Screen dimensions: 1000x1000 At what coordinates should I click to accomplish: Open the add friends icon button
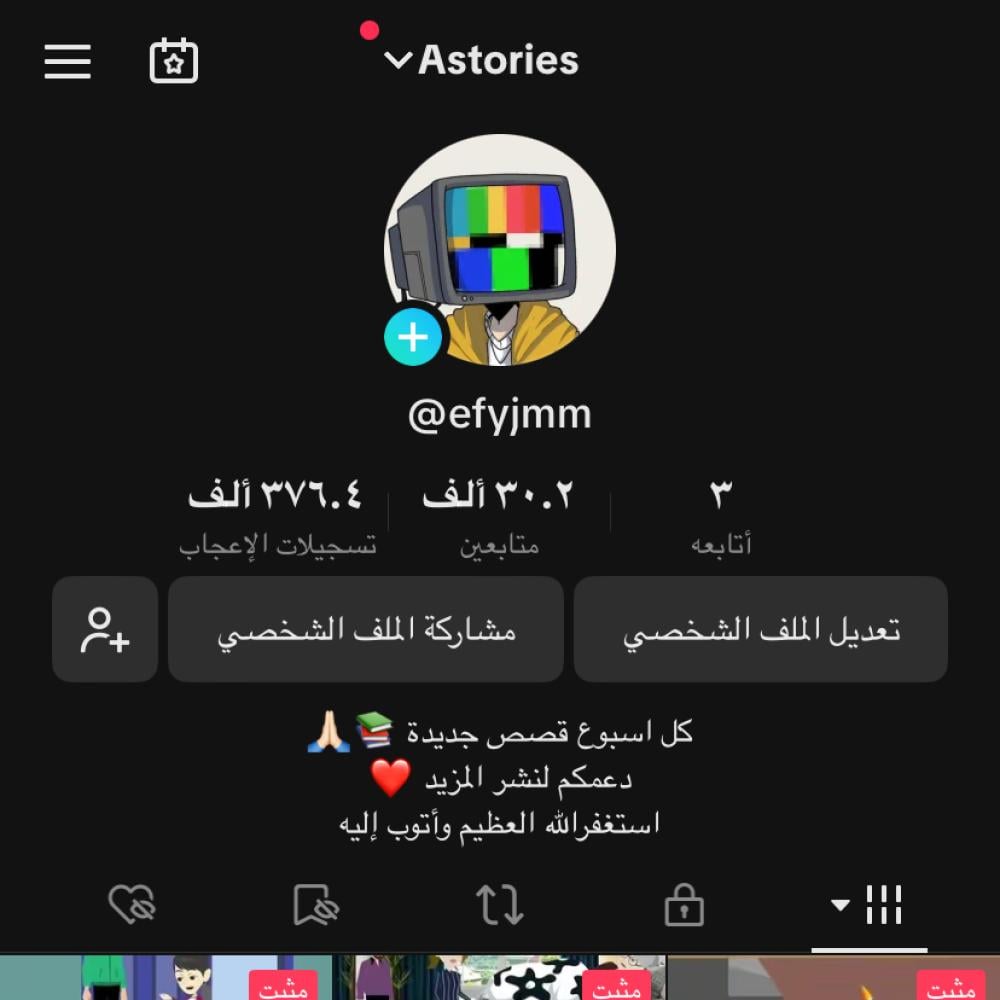point(105,629)
